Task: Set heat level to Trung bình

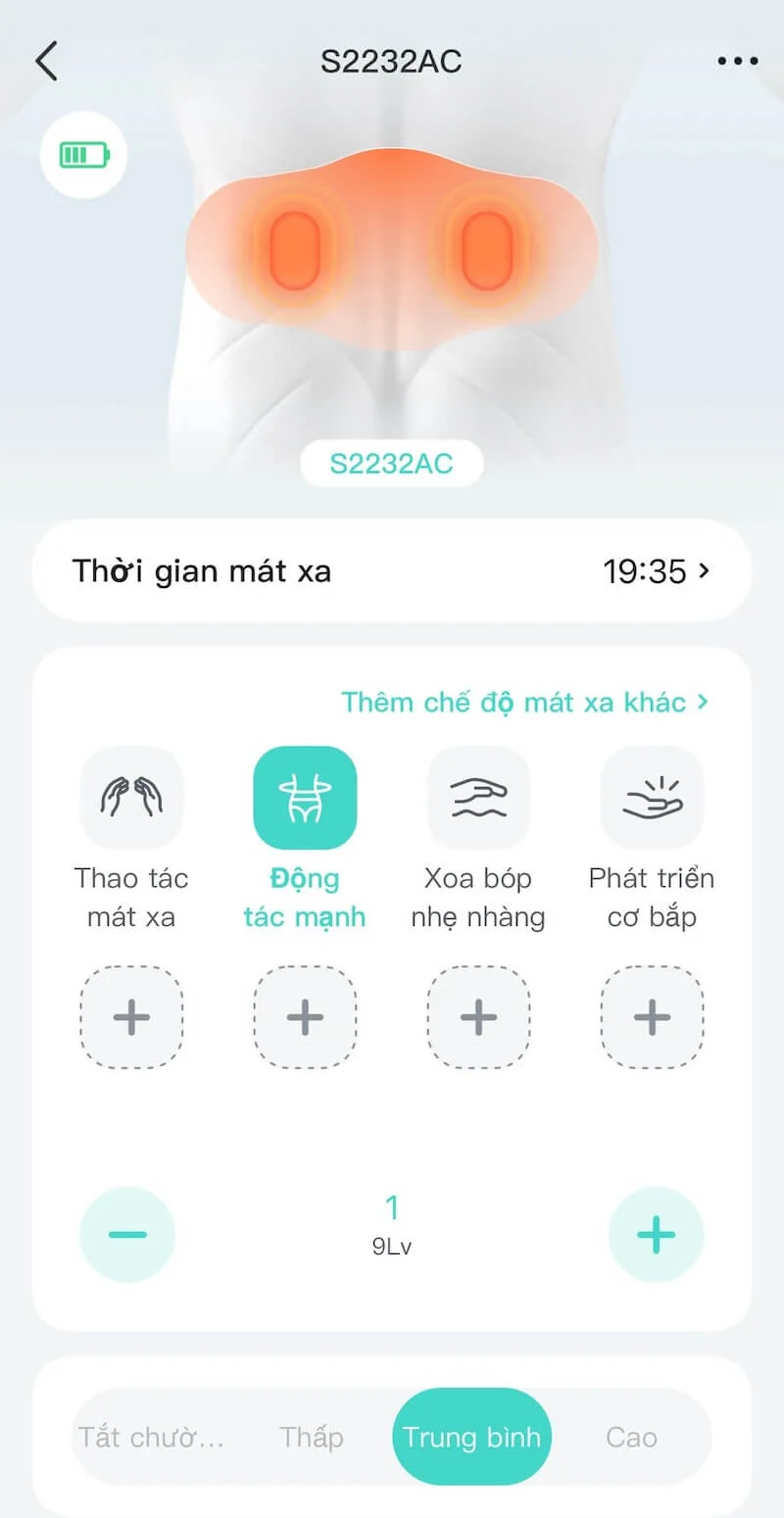Action: coord(471,1437)
